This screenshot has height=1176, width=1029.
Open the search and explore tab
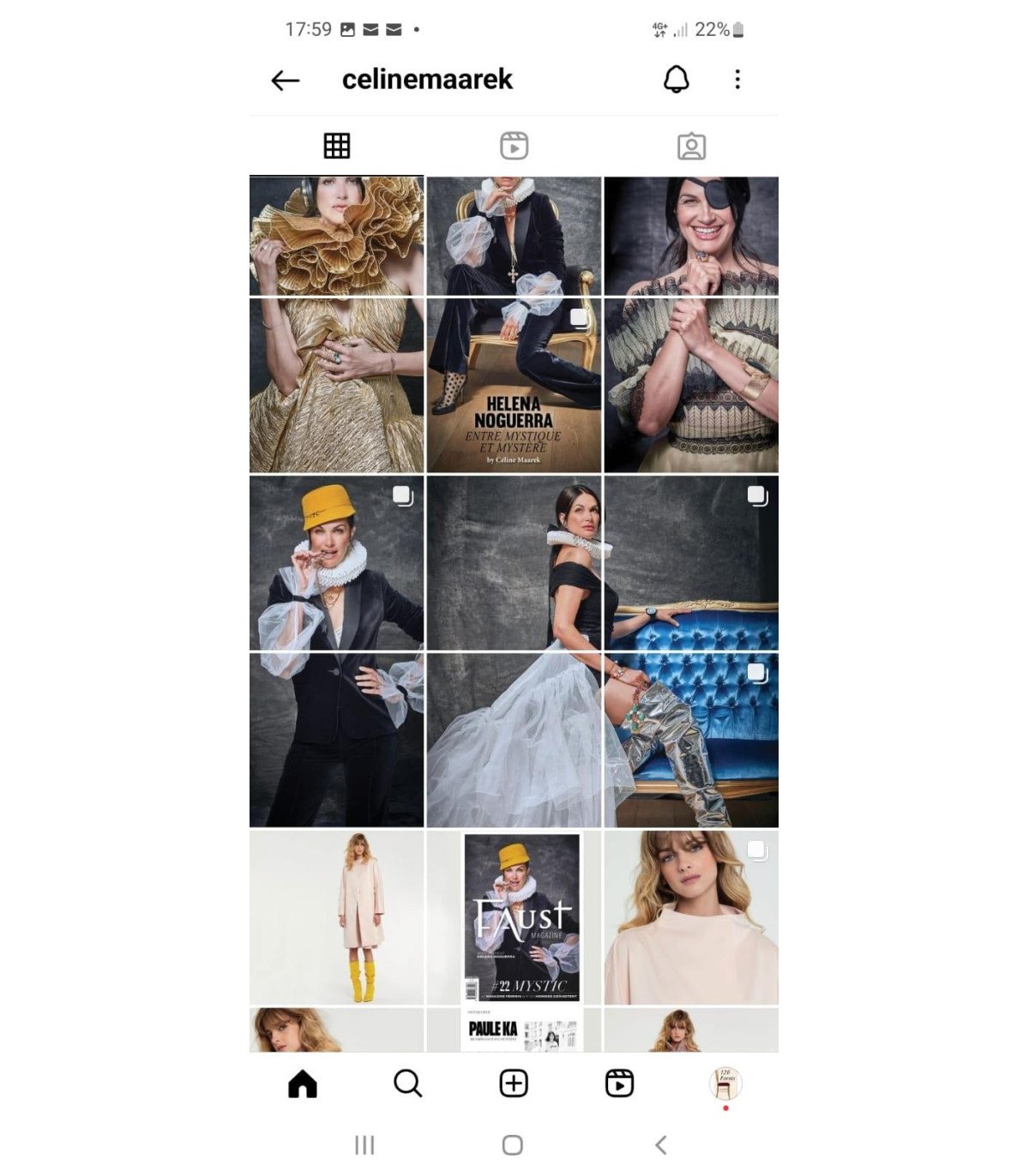407,1083
